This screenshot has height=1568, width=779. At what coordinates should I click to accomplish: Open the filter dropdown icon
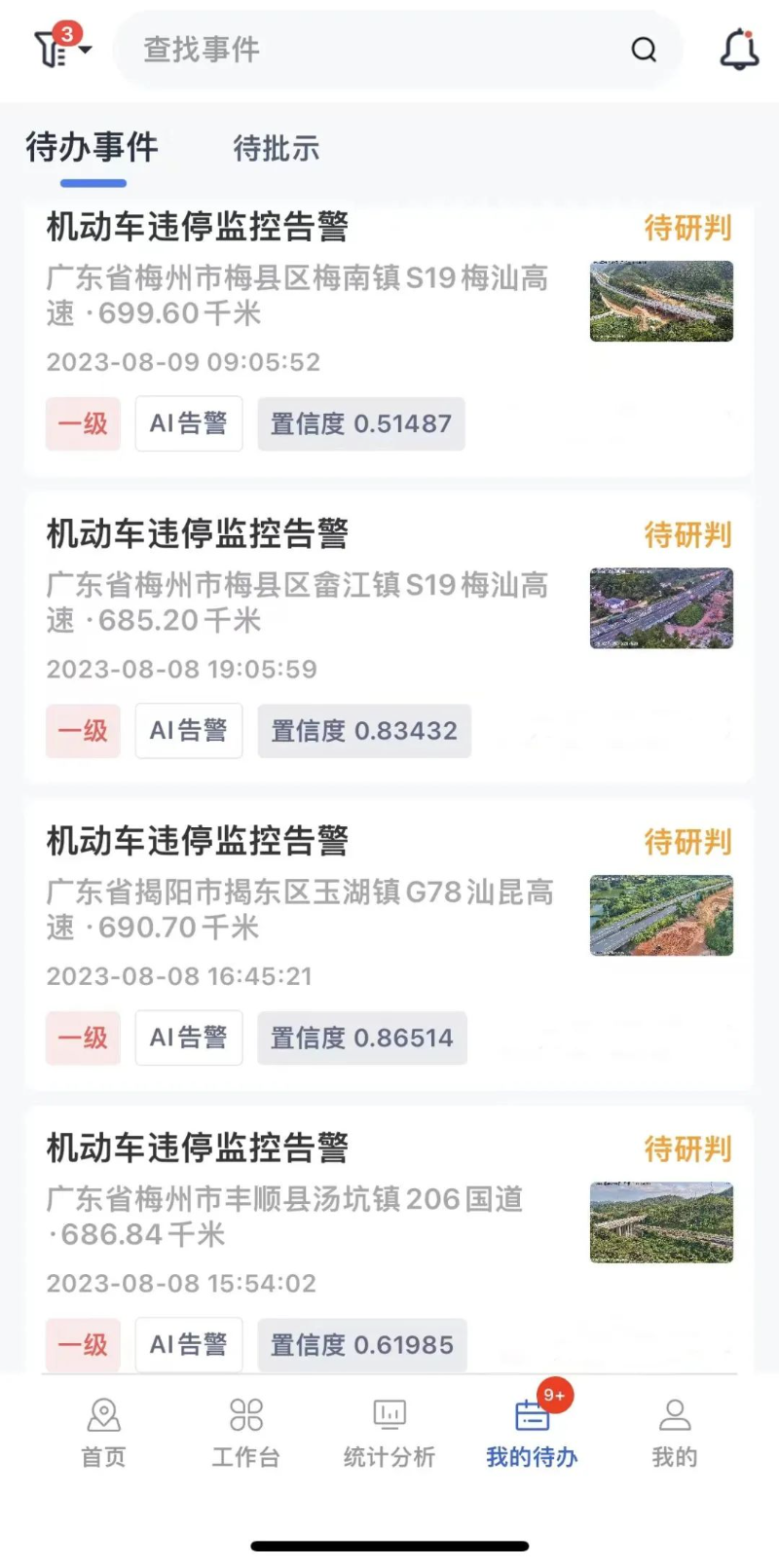pos(60,49)
